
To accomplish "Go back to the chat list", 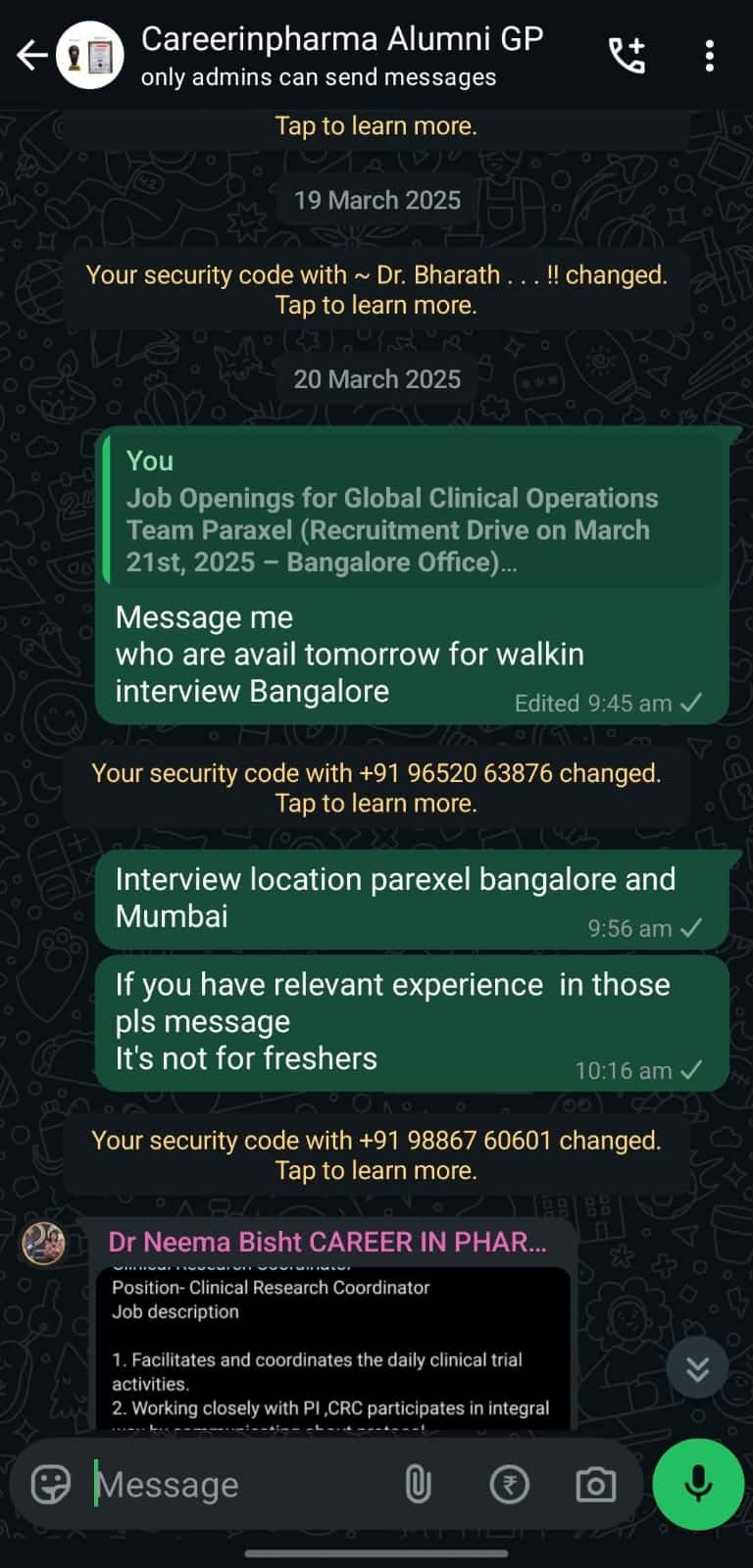I will tap(32, 56).
